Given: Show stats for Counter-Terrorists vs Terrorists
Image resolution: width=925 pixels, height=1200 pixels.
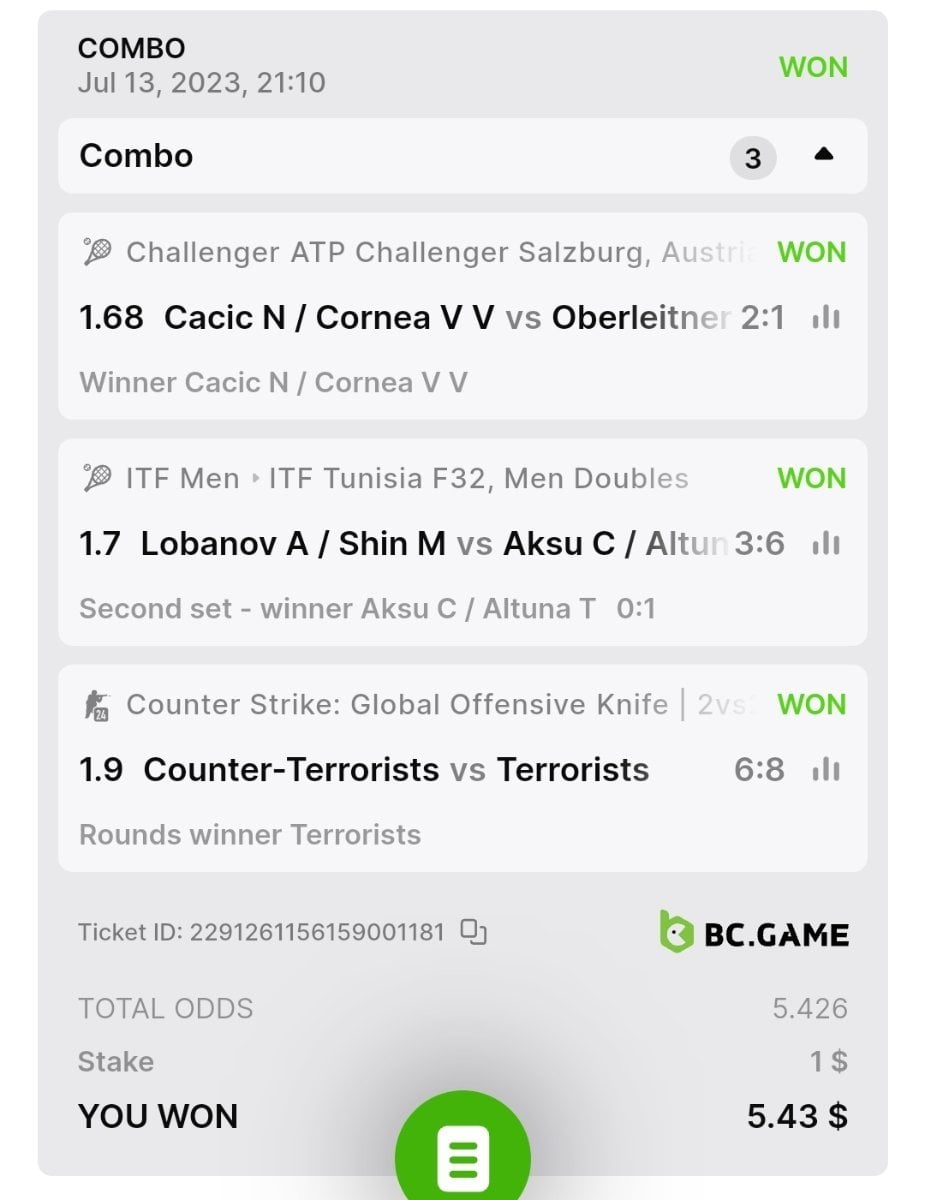Looking at the screenshot, I should pos(826,770).
